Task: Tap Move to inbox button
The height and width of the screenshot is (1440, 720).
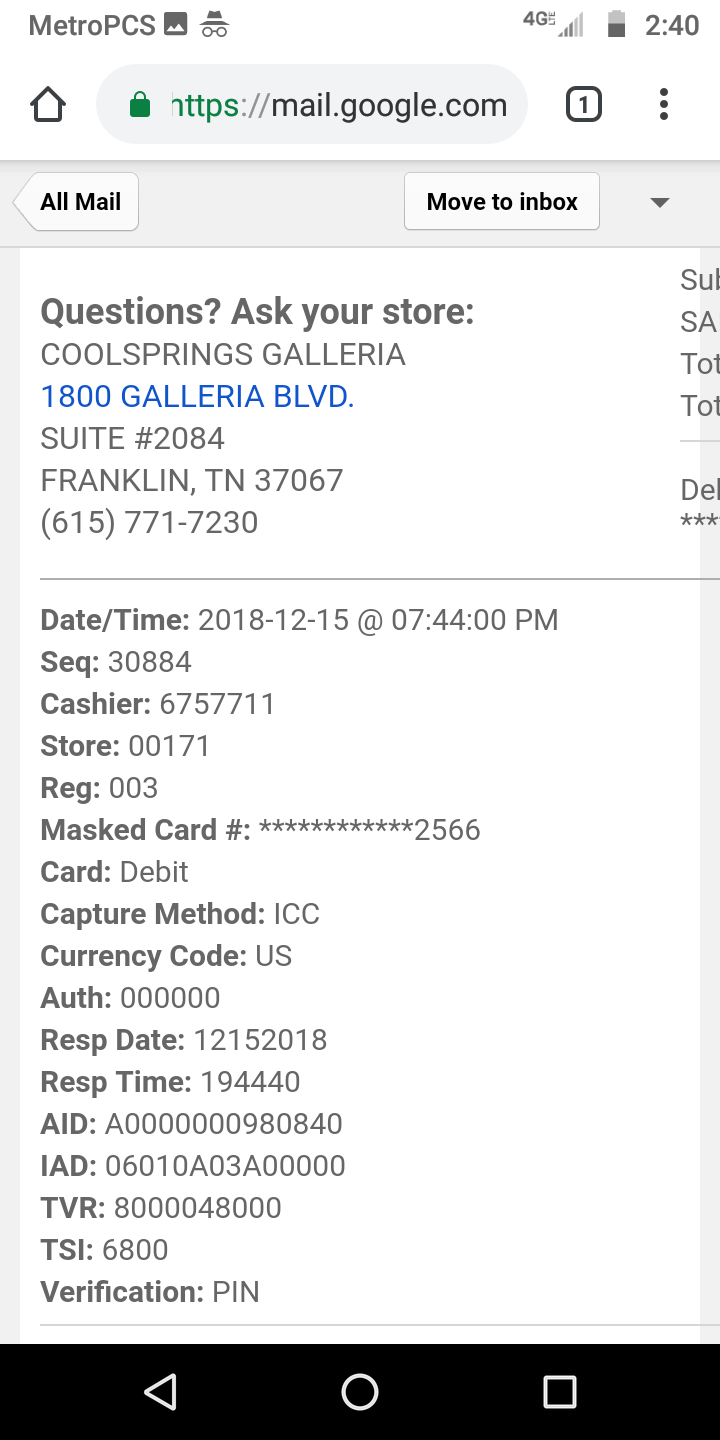Action: coord(502,202)
